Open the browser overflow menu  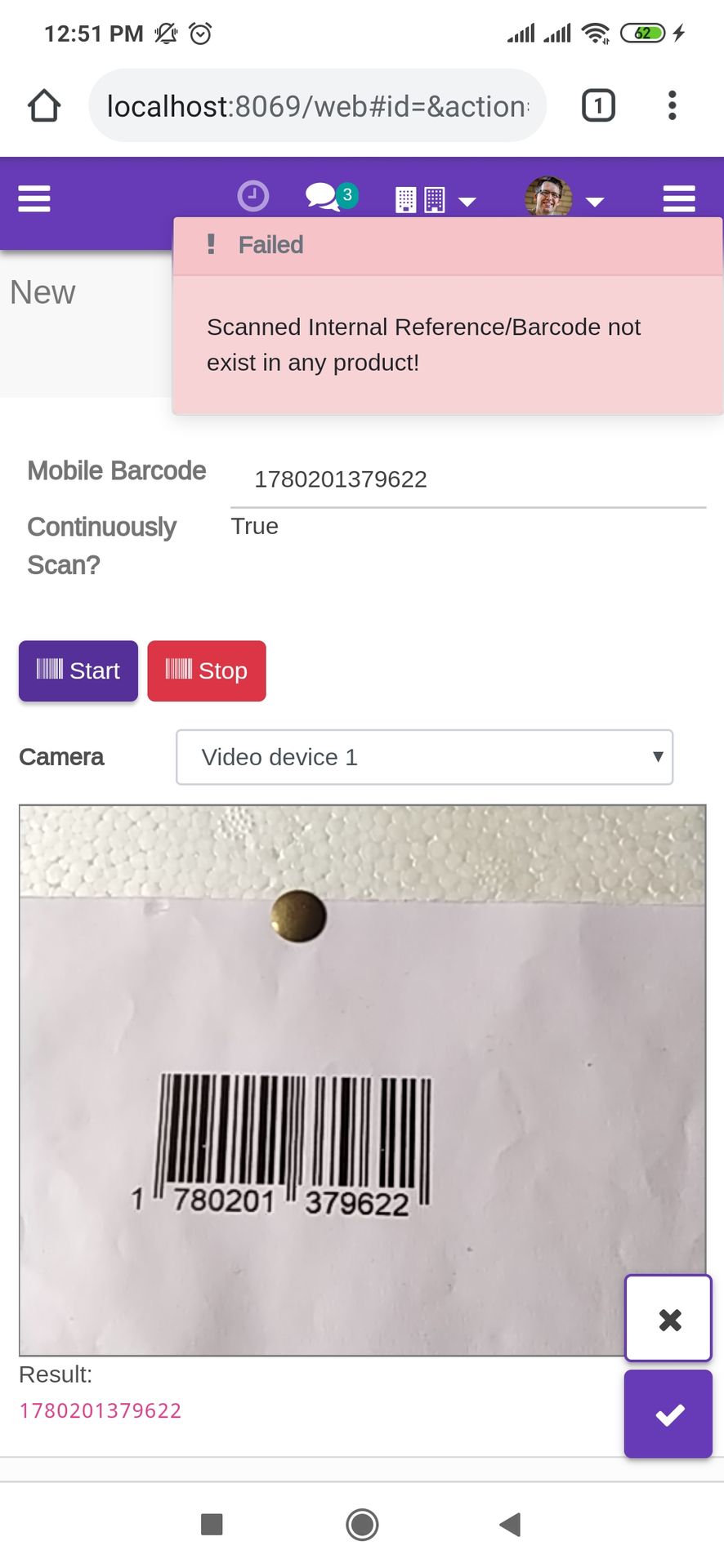(672, 105)
